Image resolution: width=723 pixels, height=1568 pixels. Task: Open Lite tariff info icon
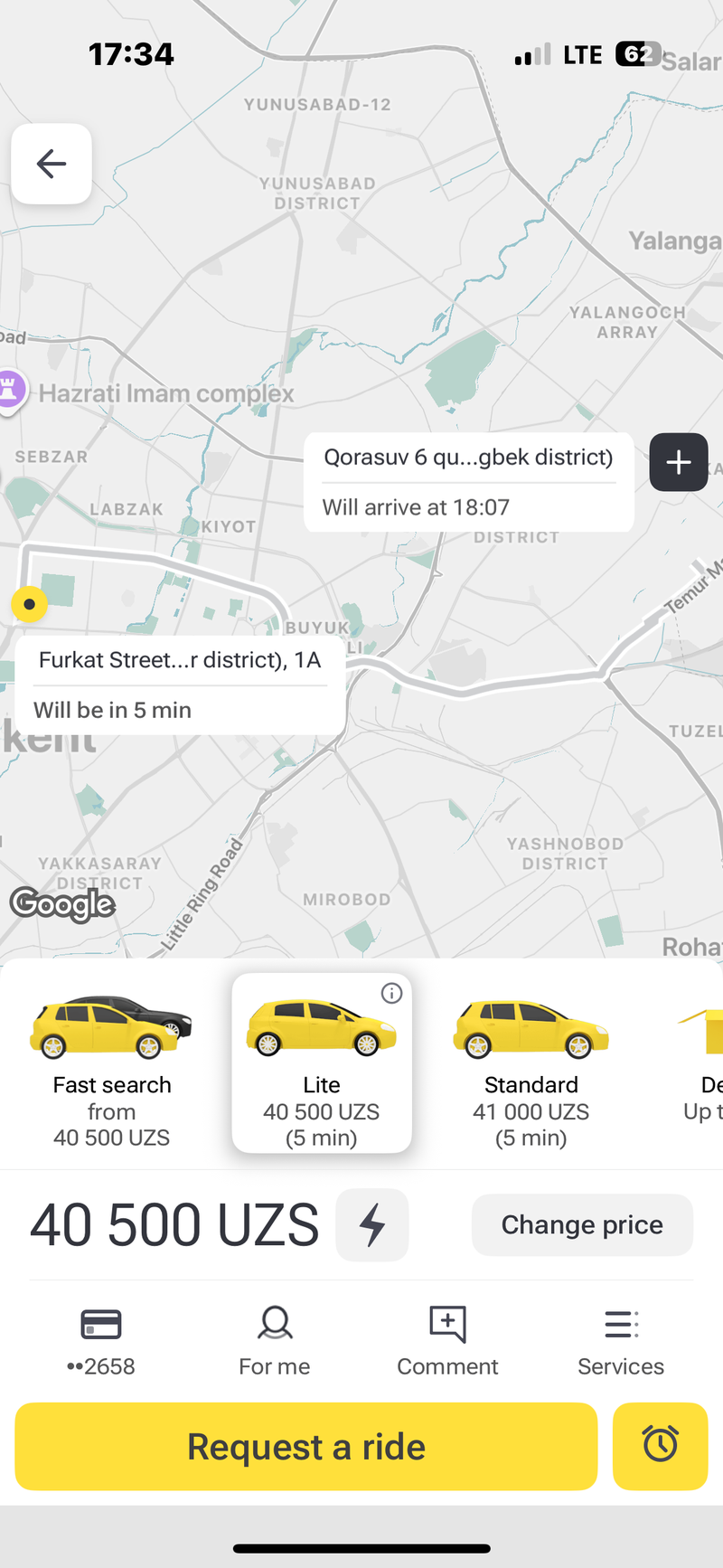point(391,994)
